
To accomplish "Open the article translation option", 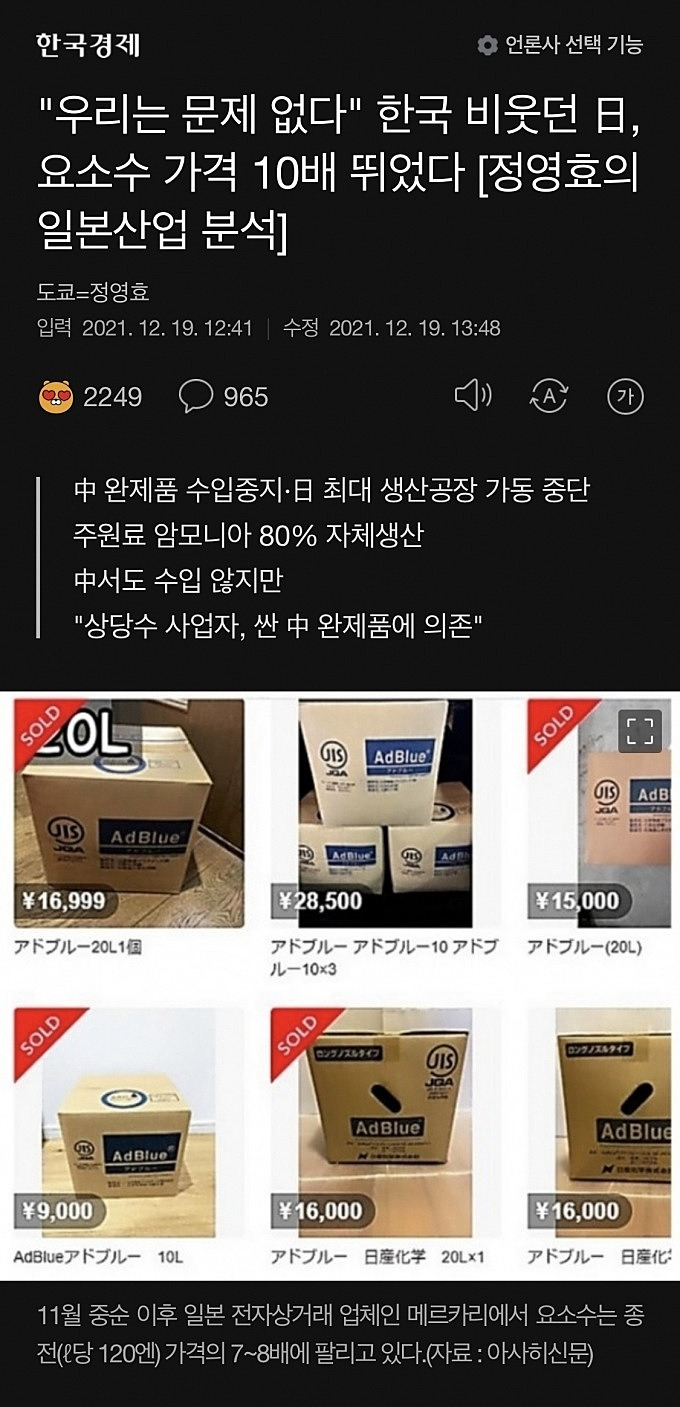I will tap(548, 396).
